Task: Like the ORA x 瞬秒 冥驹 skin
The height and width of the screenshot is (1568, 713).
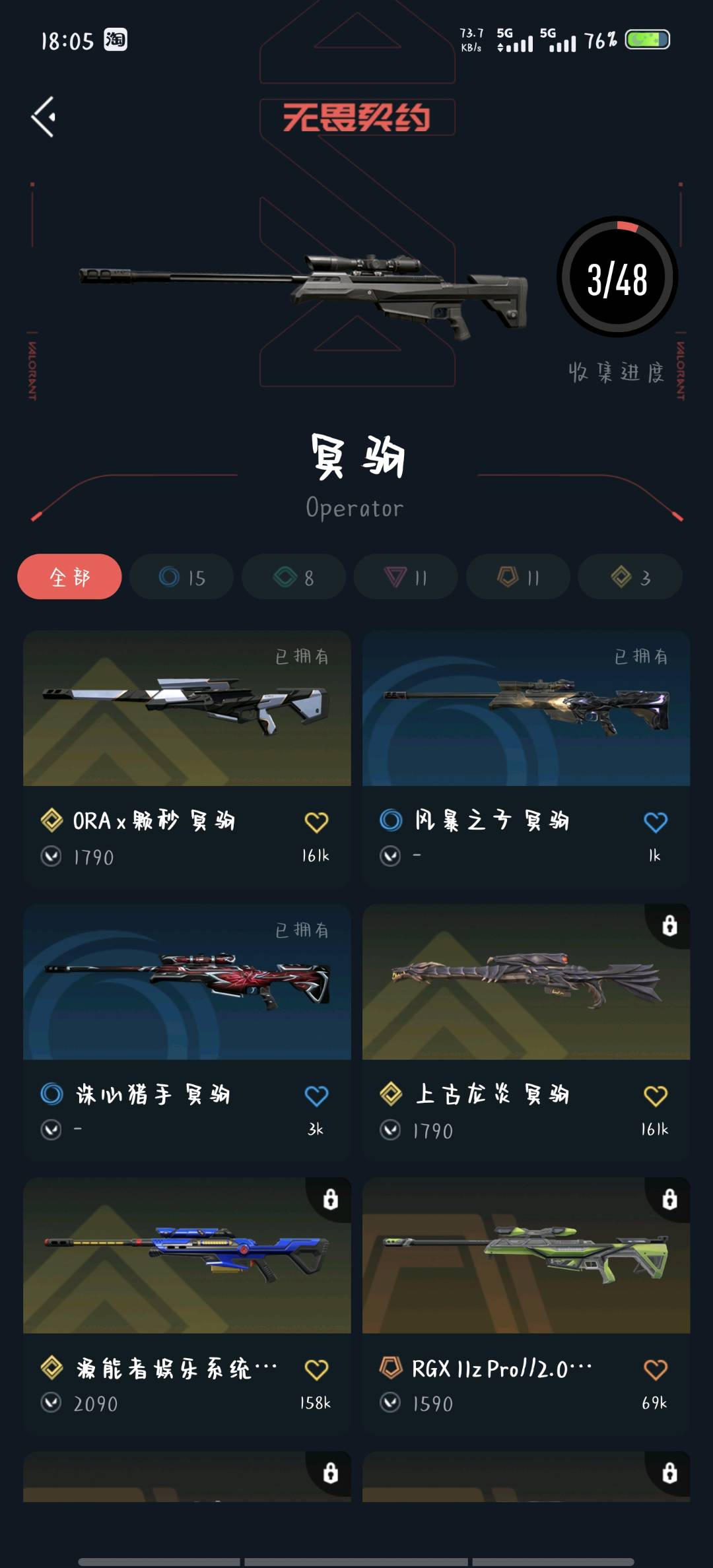Action: pos(316,822)
